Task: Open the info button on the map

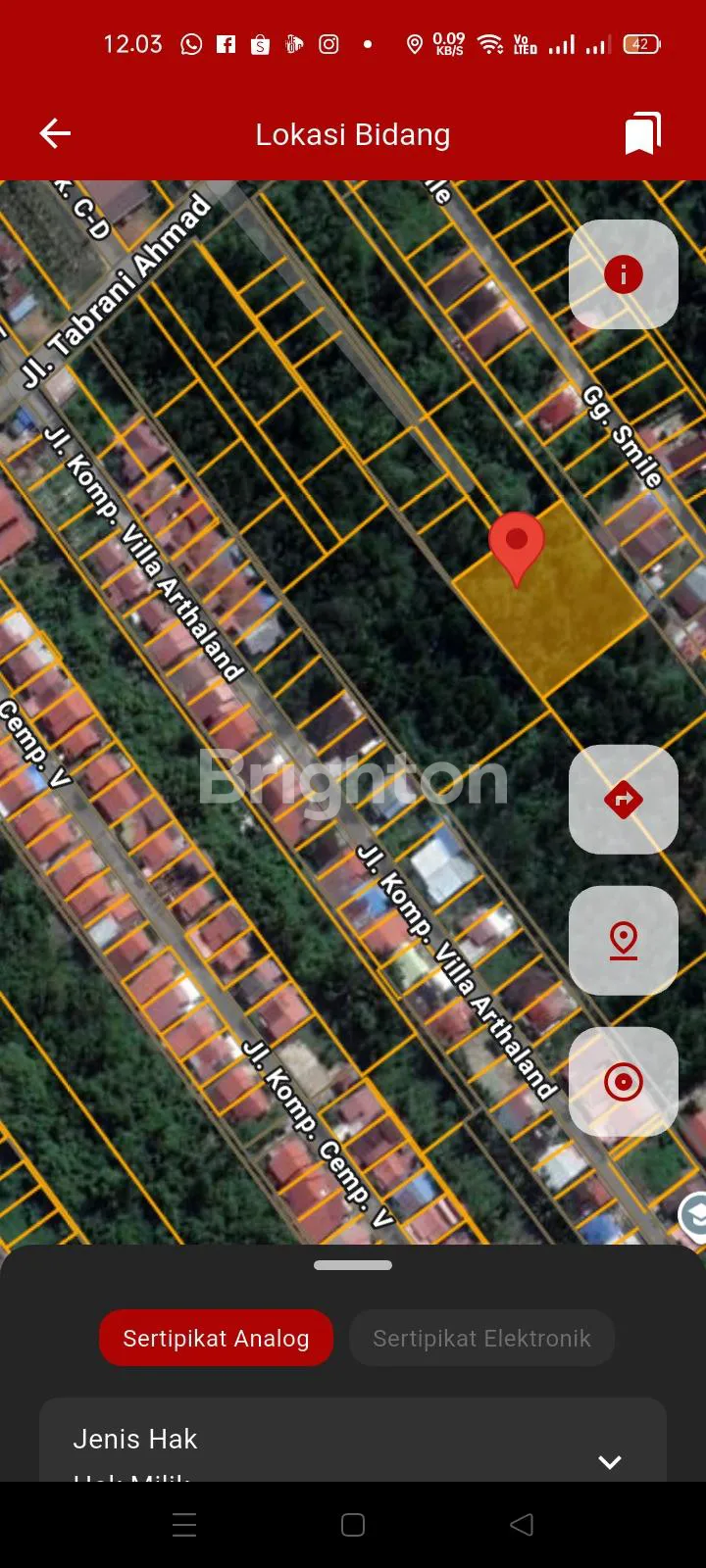Action: point(624,274)
